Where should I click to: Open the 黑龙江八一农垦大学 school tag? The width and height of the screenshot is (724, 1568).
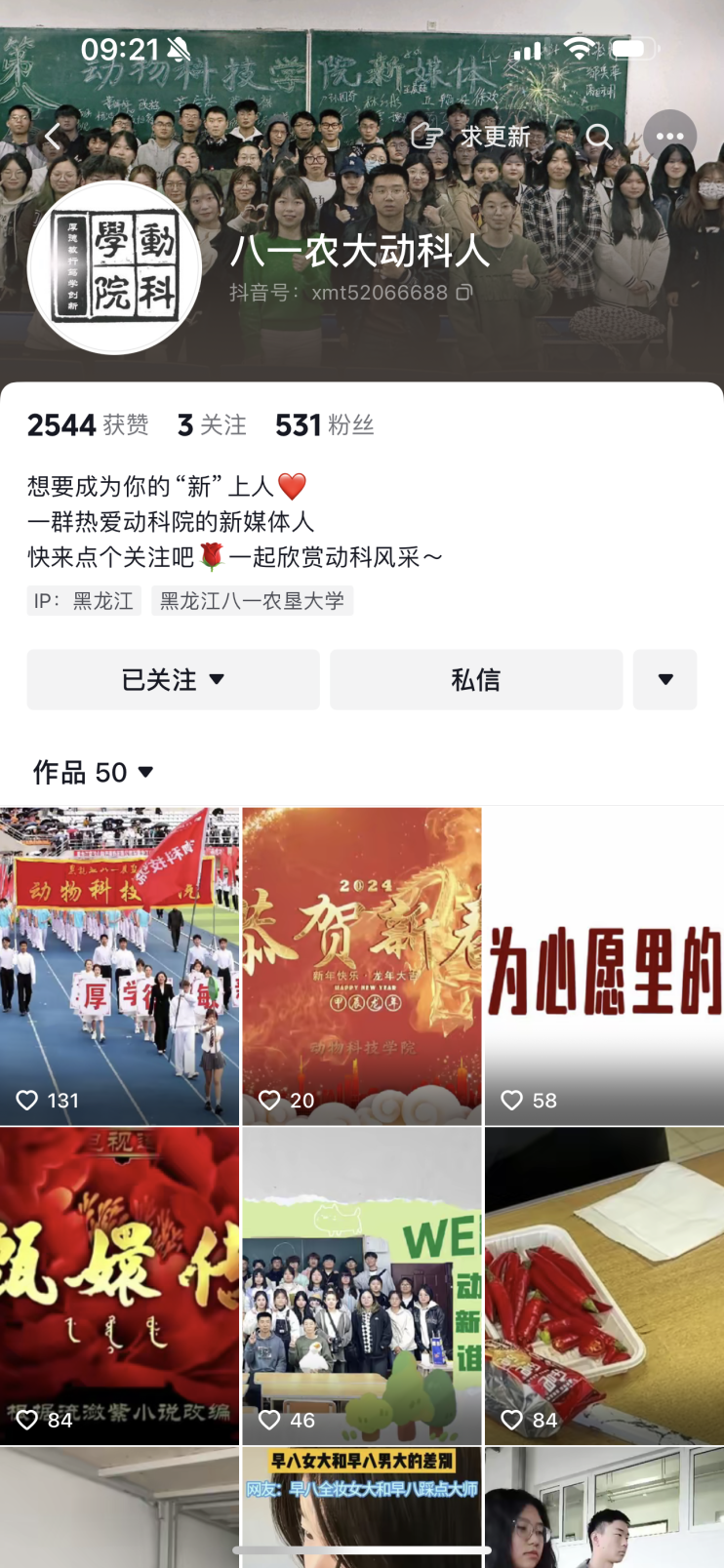tap(252, 601)
